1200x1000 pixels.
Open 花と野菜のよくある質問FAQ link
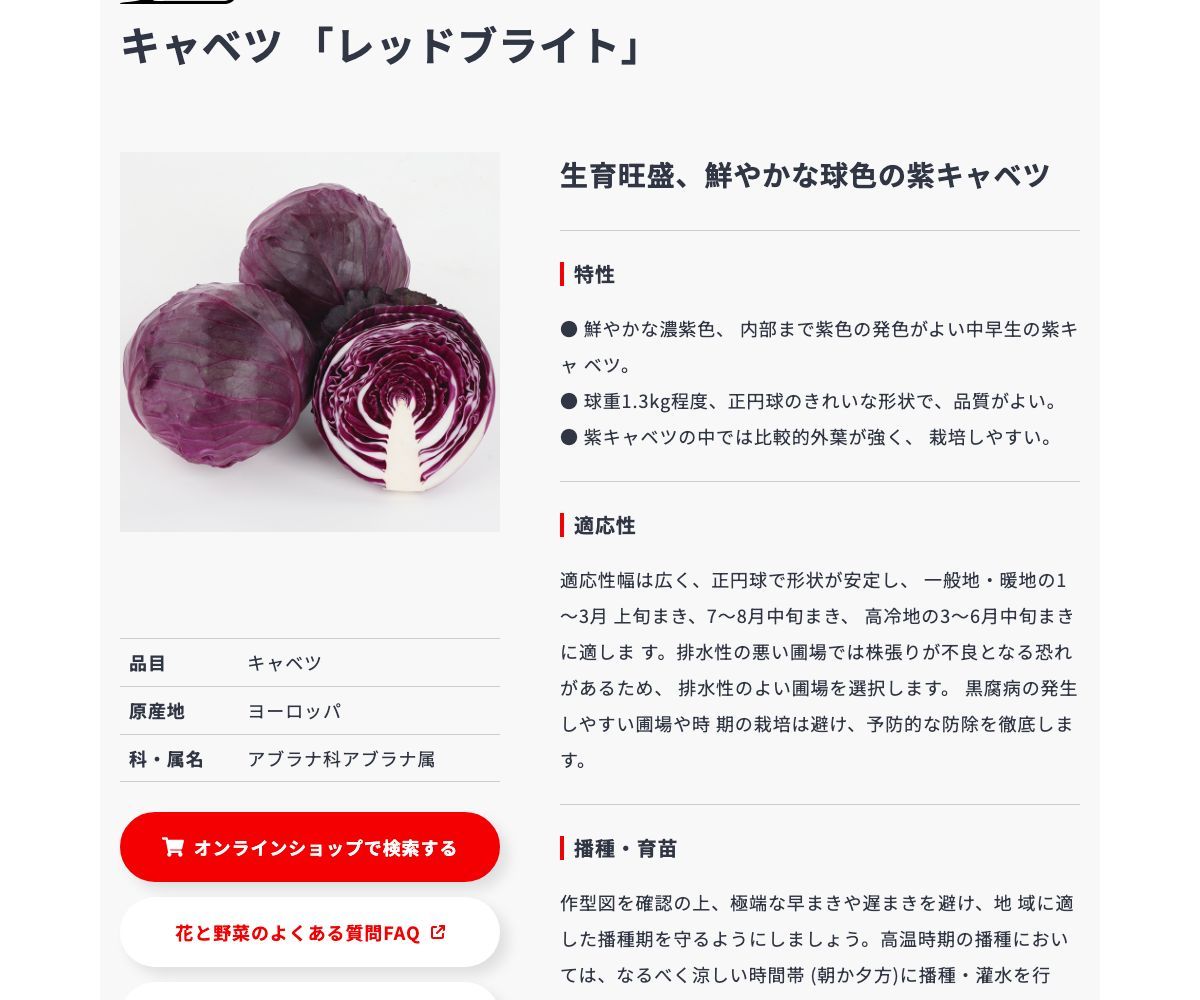[310, 933]
